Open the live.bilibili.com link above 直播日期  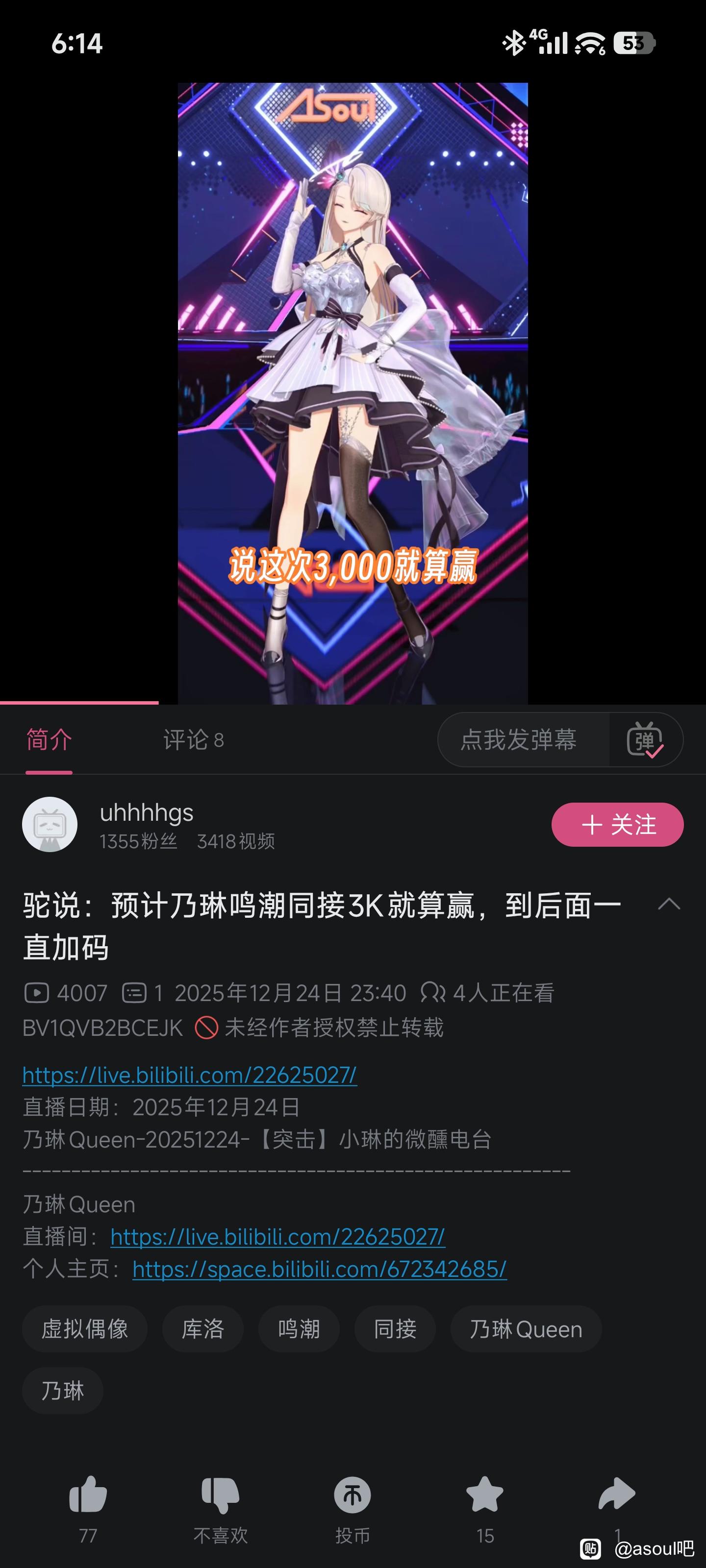point(189,1075)
